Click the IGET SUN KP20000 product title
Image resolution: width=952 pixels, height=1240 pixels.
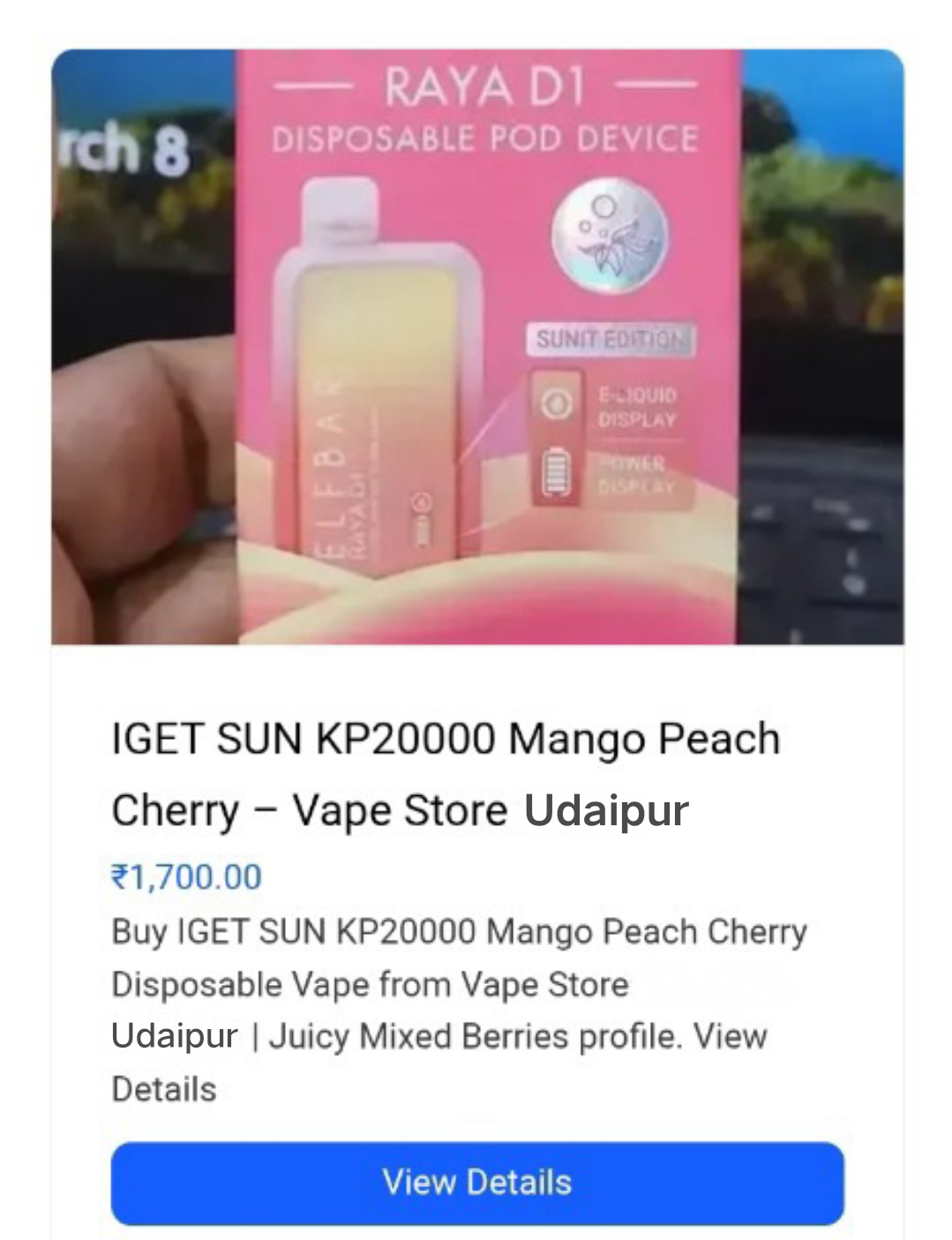click(353, 740)
